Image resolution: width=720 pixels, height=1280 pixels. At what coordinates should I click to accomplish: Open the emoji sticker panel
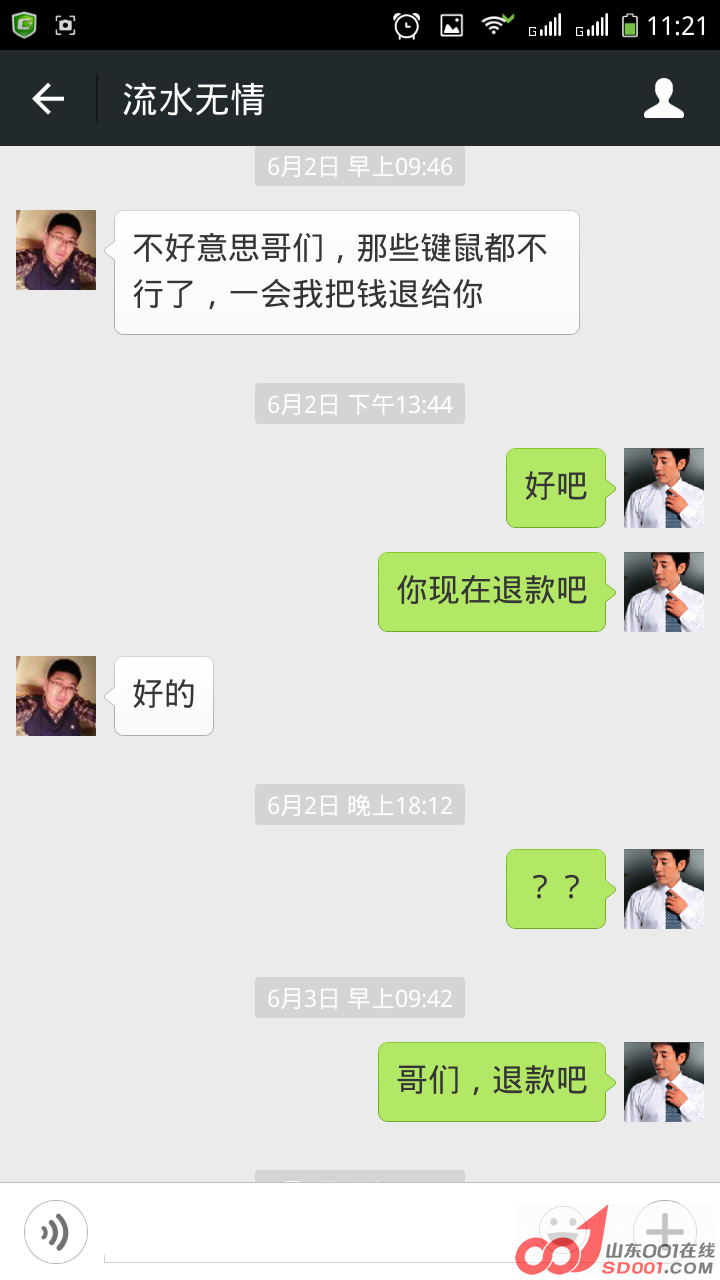click(x=563, y=1230)
